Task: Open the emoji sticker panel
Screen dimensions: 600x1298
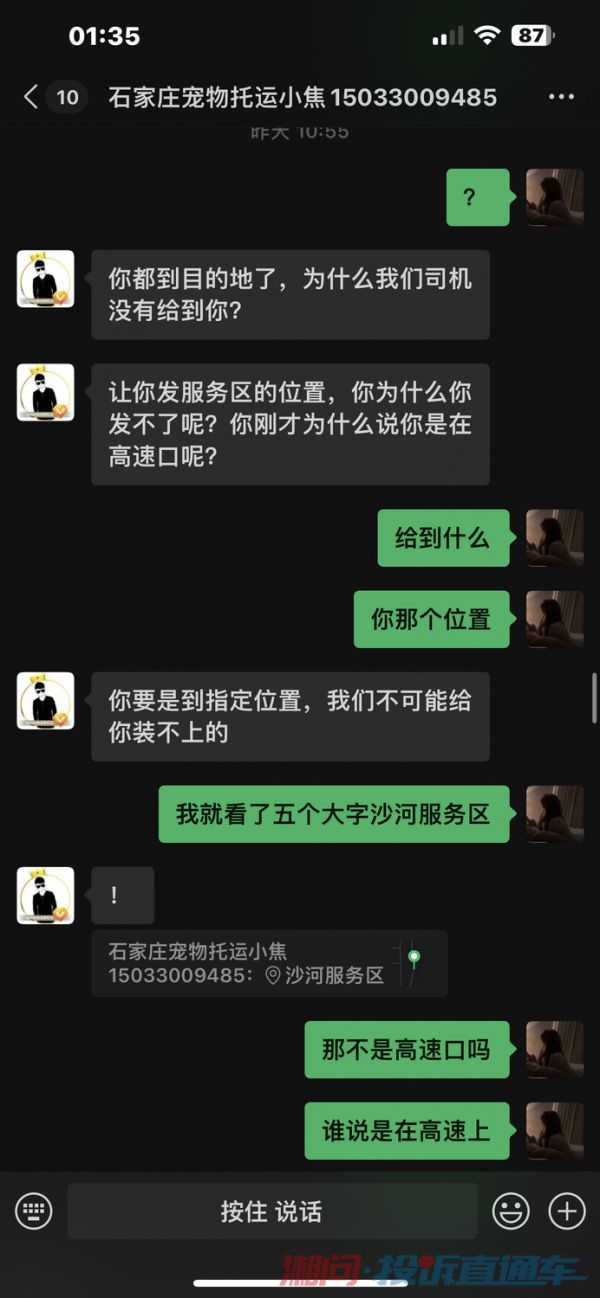Action: click(511, 1211)
